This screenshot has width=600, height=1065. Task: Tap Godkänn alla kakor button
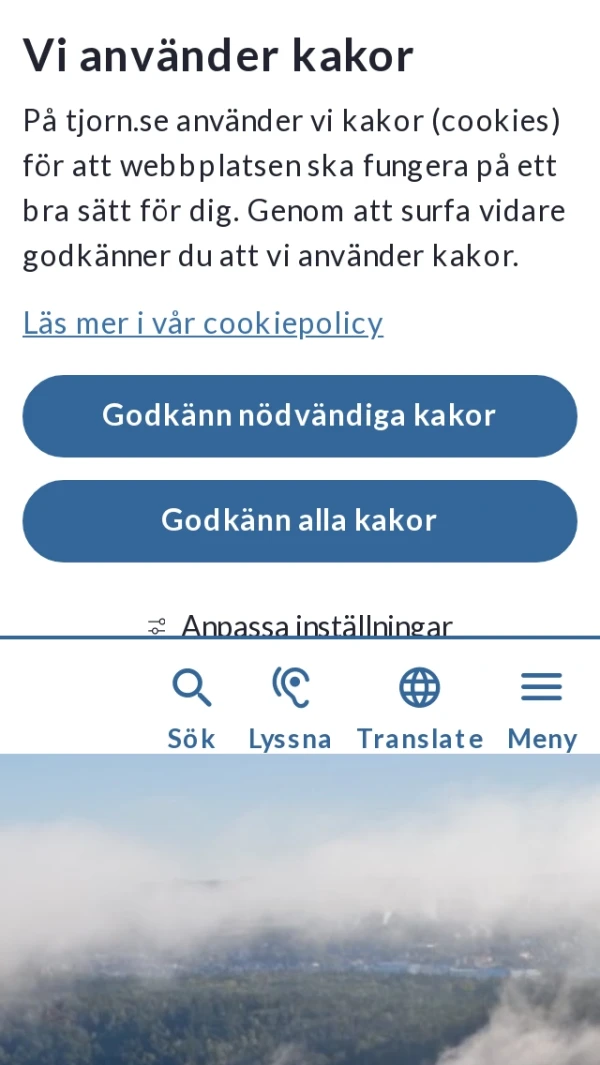tap(300, 521)
